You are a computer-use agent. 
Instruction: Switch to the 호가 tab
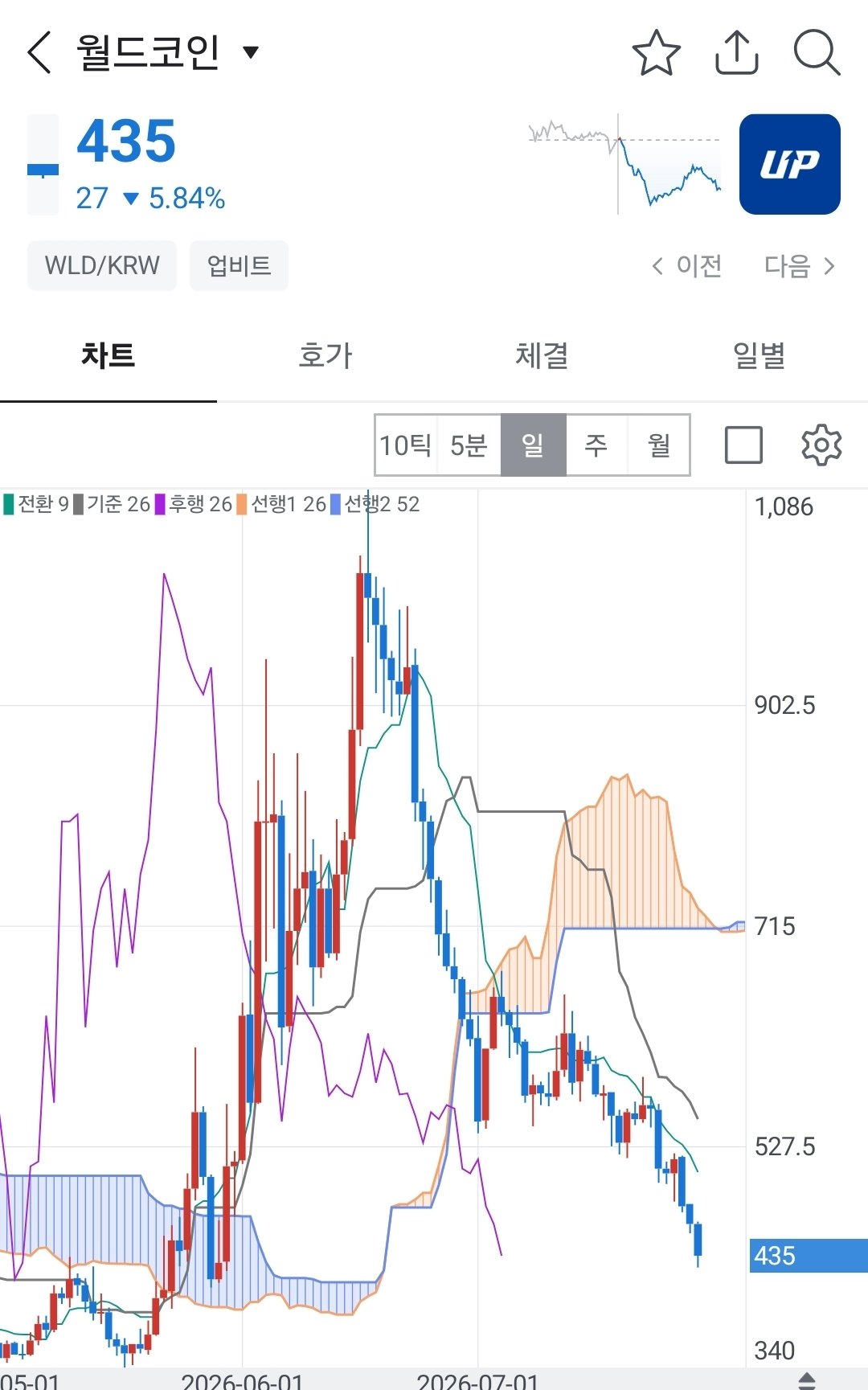[325, 355]
